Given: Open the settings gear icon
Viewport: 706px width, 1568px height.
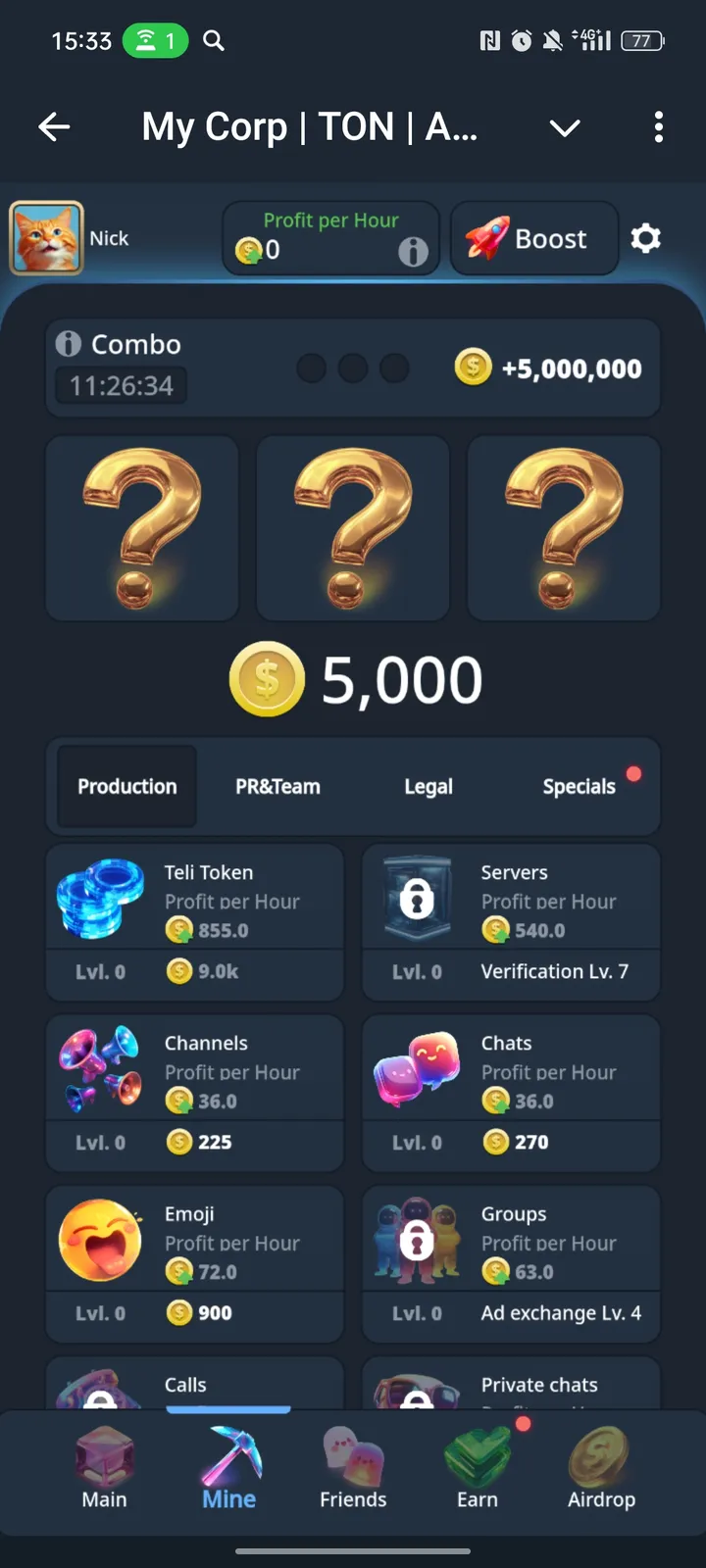Looking at the screenshot, I should [x=645, y=238].
